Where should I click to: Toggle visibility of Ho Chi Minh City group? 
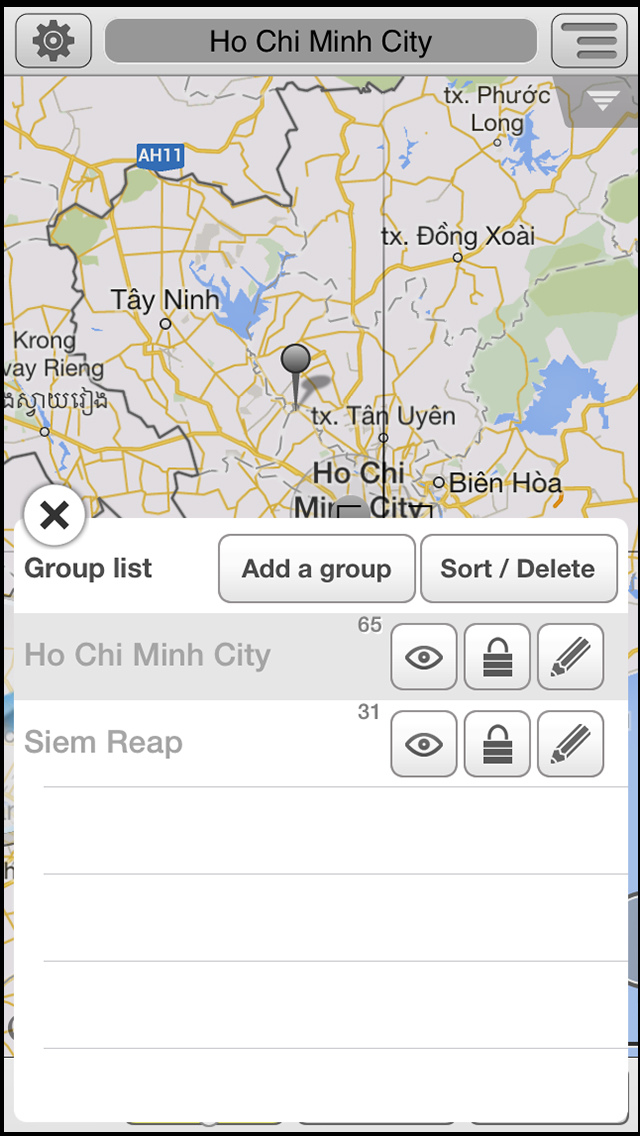pos(424,657)
